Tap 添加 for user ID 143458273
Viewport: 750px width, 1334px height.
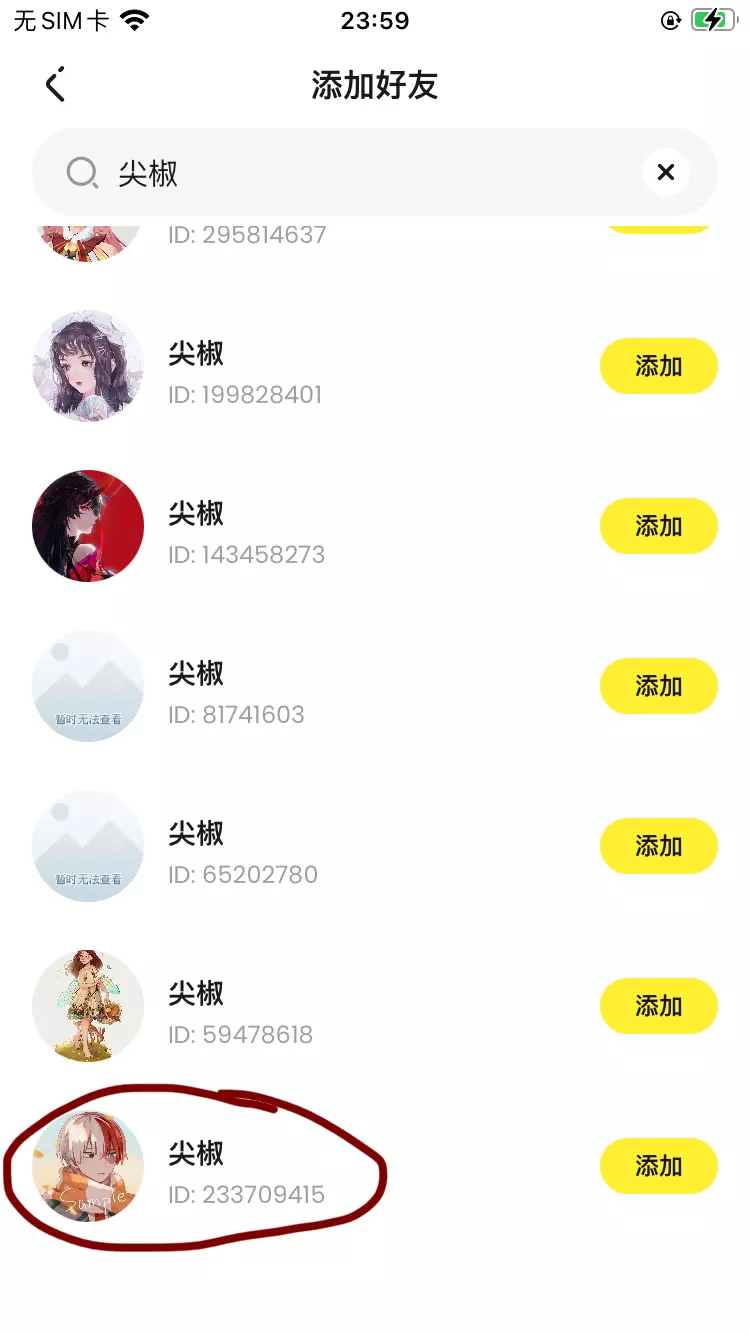[x=658, y=526]
